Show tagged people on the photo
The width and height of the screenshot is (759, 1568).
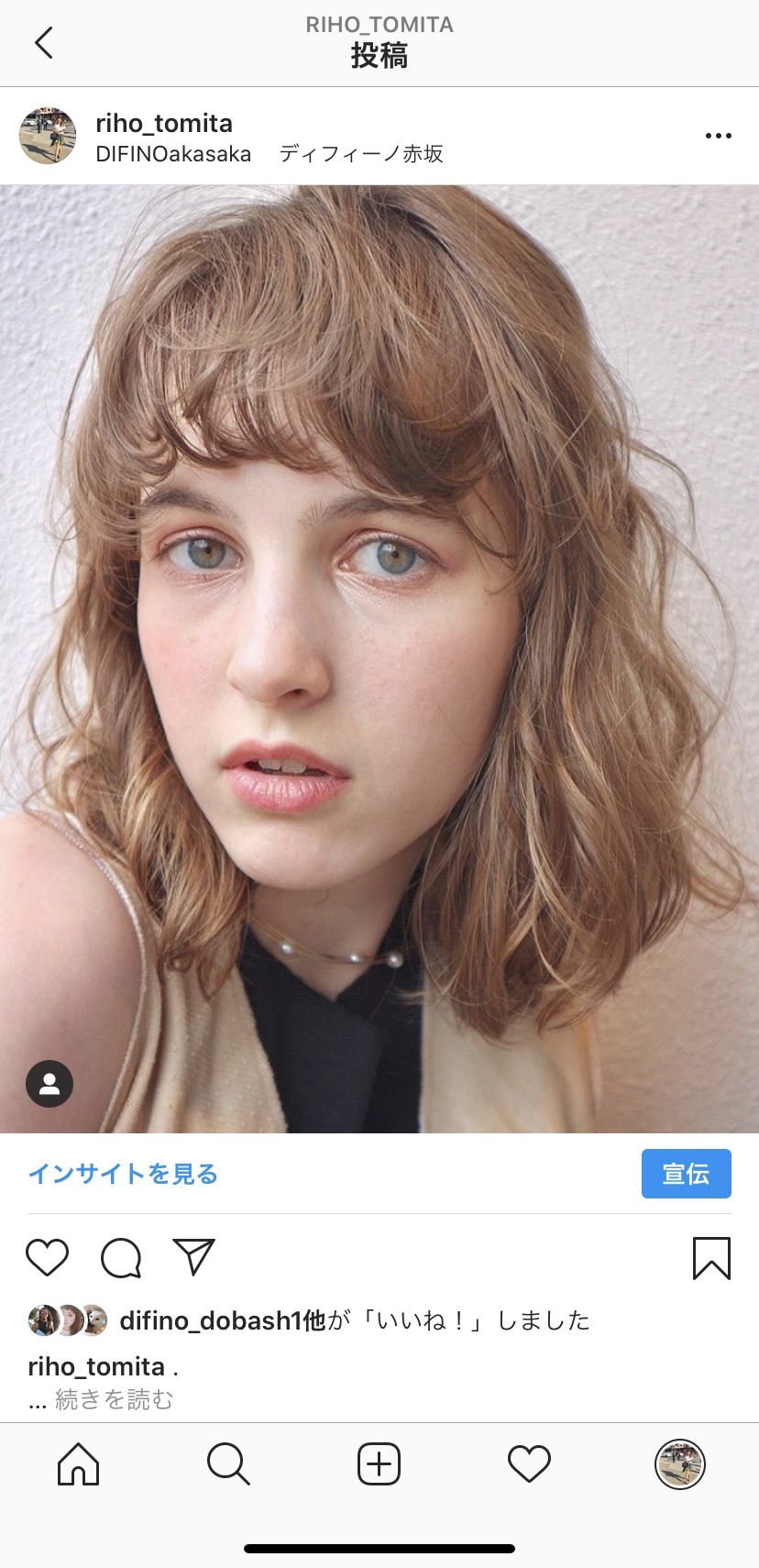point(49,1084)
